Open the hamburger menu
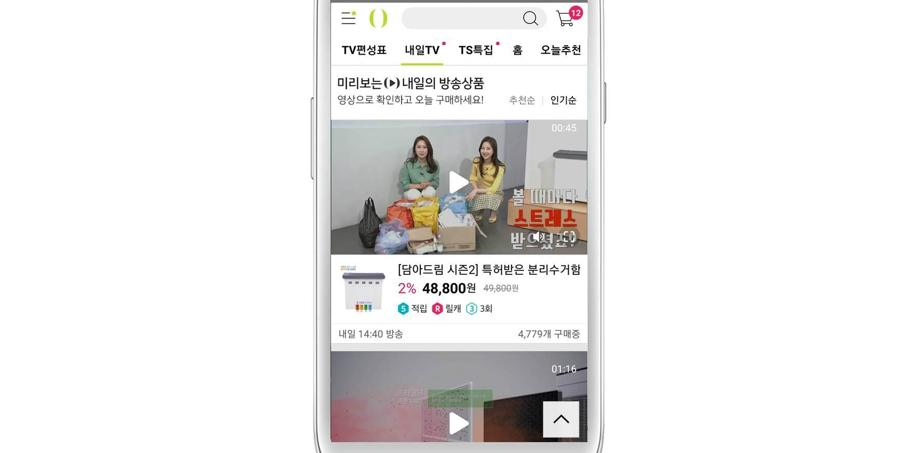Viewport: 906px width, 453px height. click(x=348, y=18)
